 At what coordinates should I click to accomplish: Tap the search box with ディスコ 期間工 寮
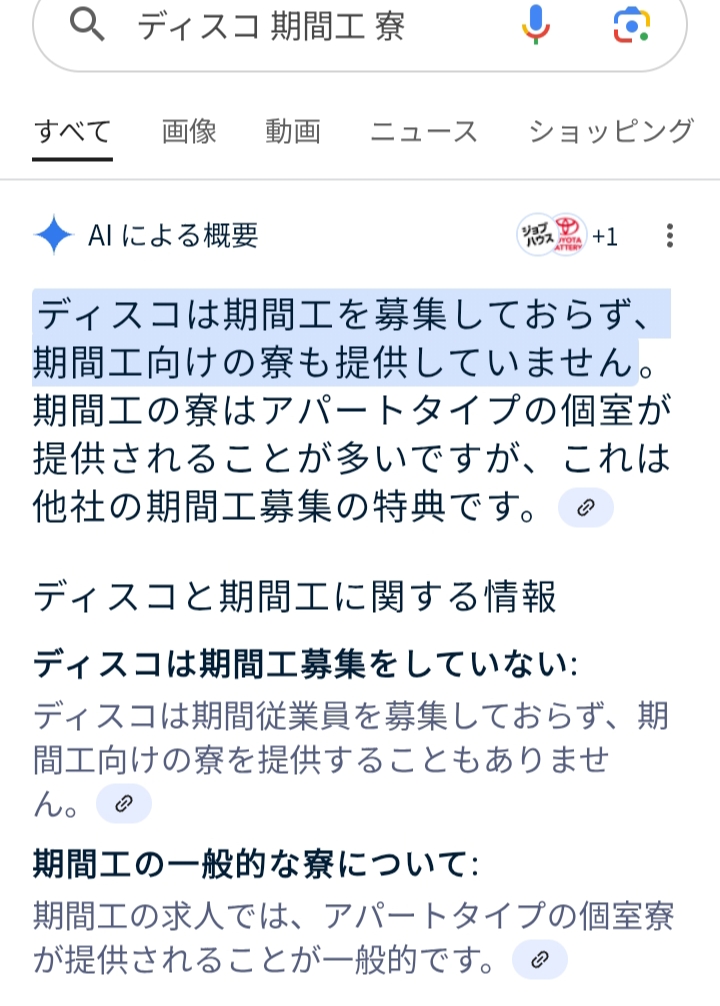point(300,27)
